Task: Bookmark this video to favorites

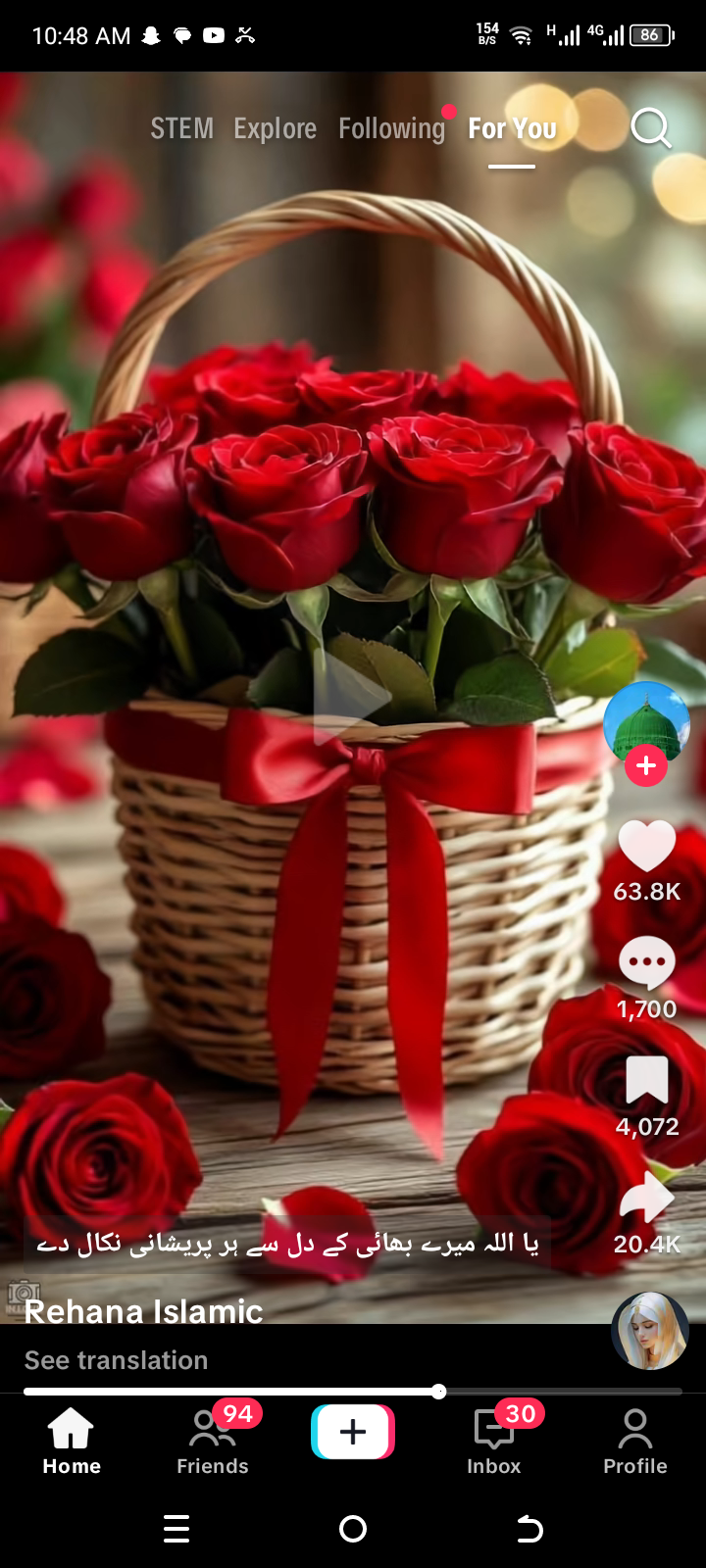Action: 646,1081
